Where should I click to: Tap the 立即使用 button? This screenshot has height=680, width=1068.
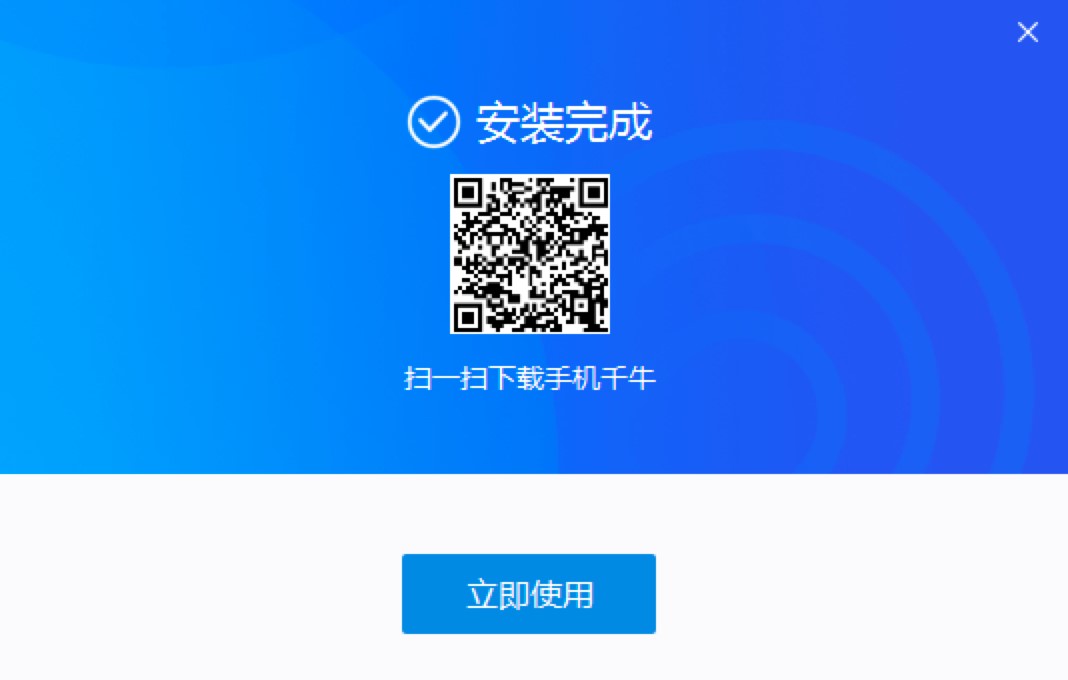pyautogui.click(x=528, y=594)
